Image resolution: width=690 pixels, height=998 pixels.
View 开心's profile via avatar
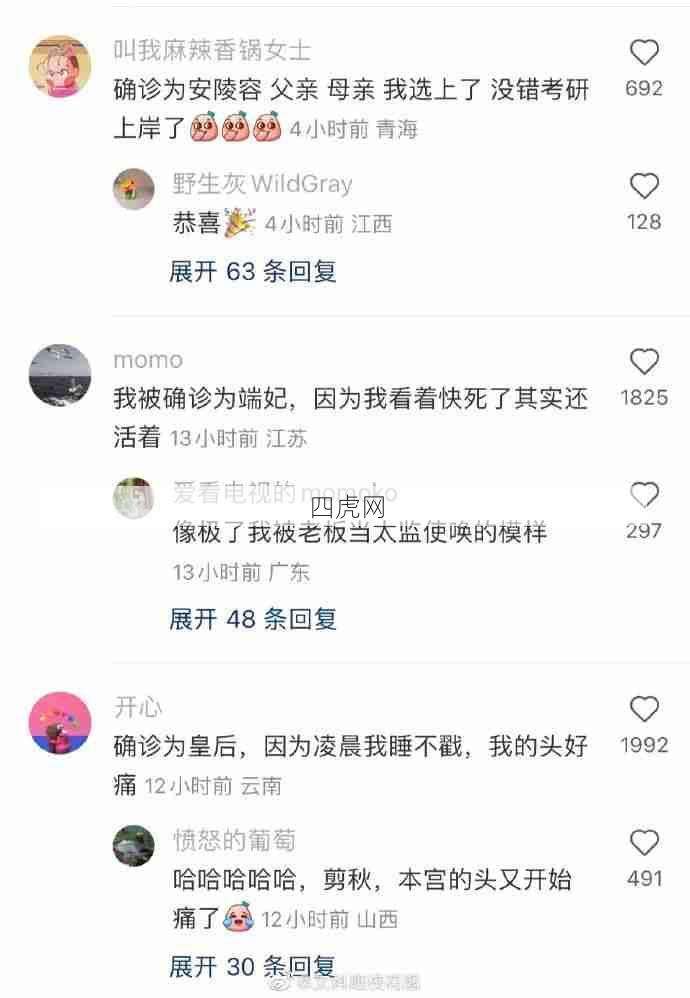60,725
